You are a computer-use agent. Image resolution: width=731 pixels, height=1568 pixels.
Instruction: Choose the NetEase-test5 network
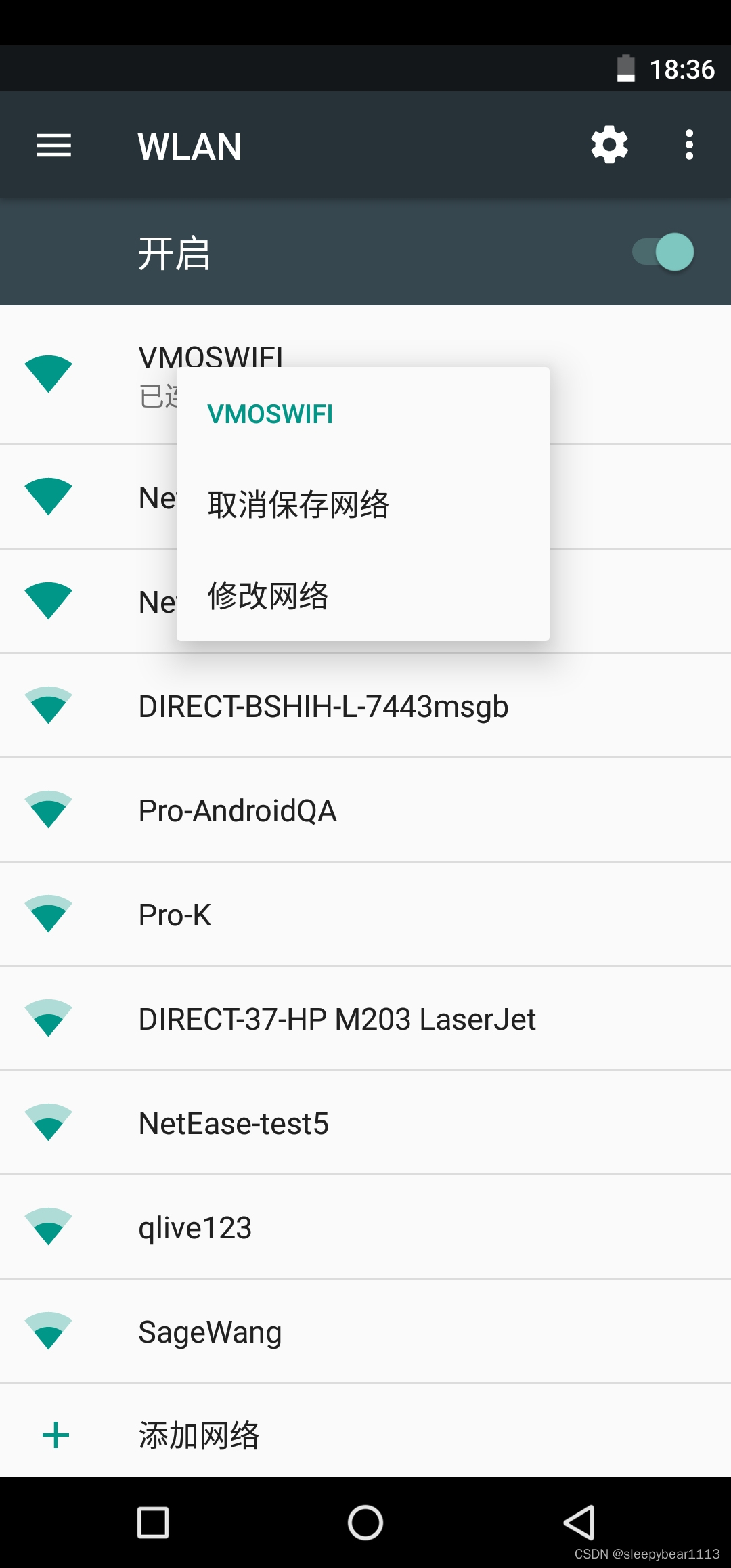tap(365, 1123)
